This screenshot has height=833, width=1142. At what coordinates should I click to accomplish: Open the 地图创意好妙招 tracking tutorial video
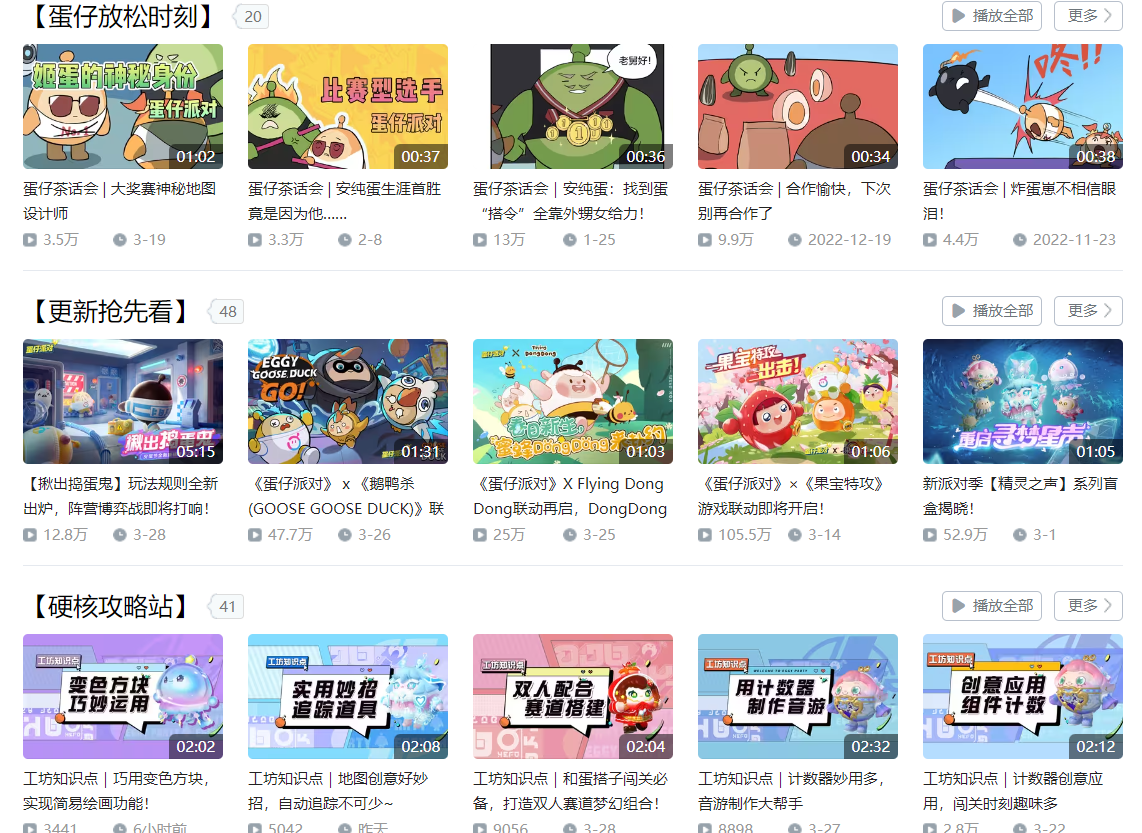point(347,696)
